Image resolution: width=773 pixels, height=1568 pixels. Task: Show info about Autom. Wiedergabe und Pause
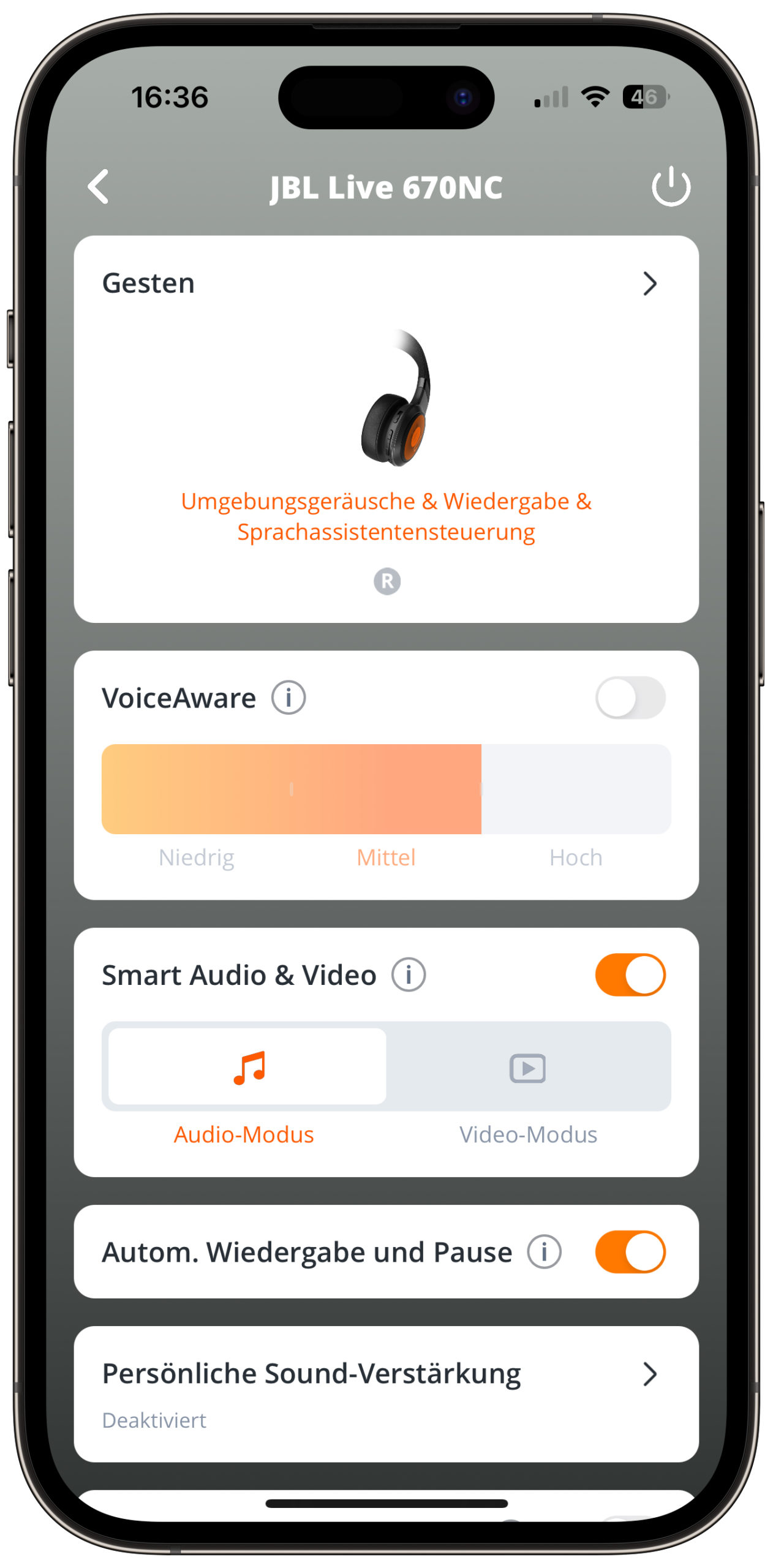click(544, 1251)
